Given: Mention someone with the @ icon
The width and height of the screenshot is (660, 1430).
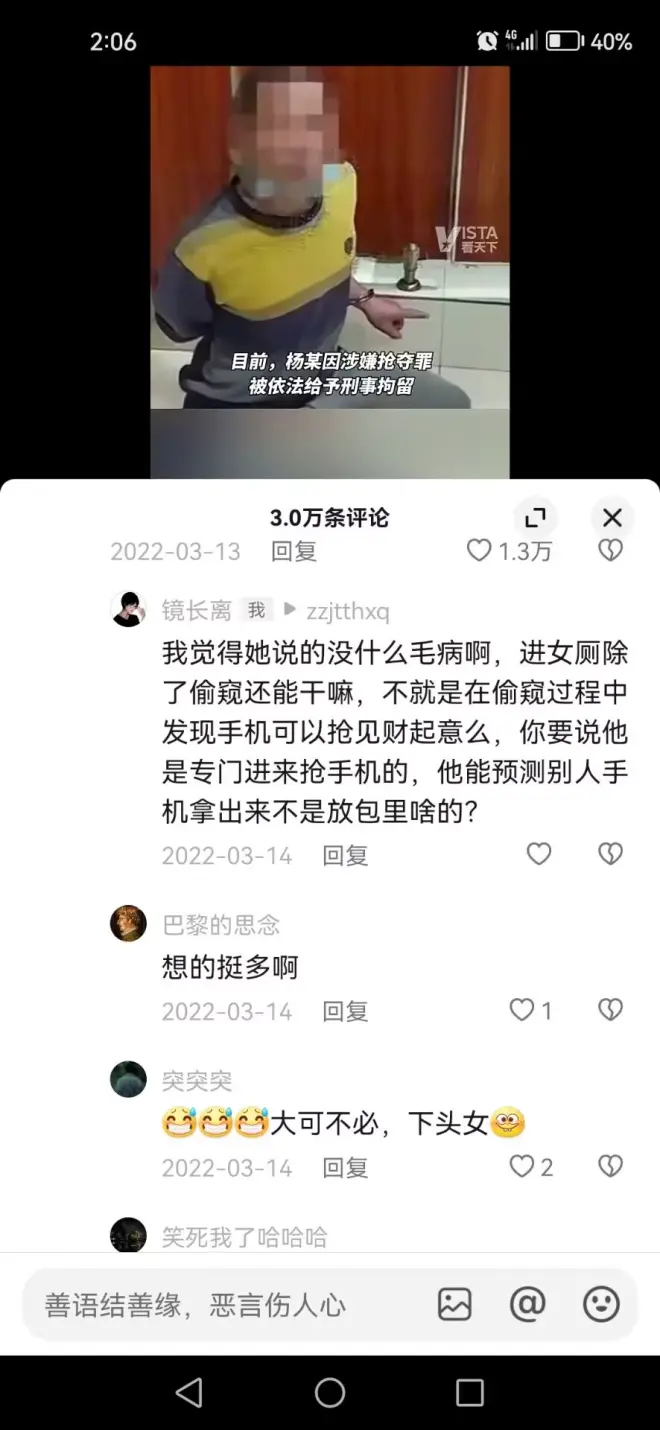Looking at the screenshot, I should click(x=527, y=1304).
